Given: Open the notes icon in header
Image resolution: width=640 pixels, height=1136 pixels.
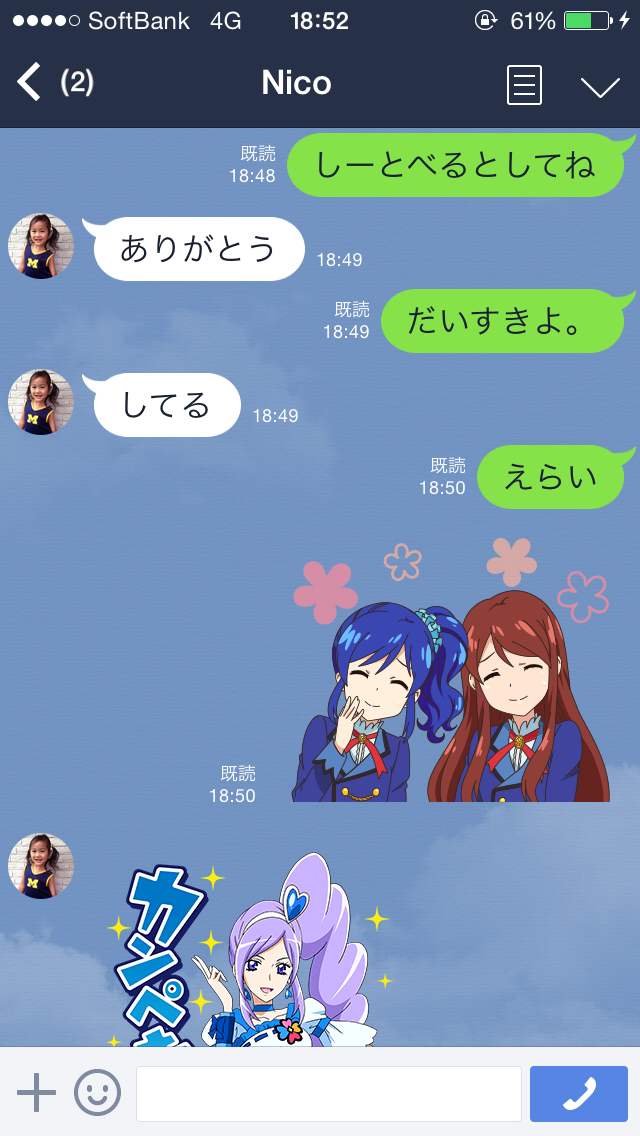Looking at the screenshot, I should (523, 85).
